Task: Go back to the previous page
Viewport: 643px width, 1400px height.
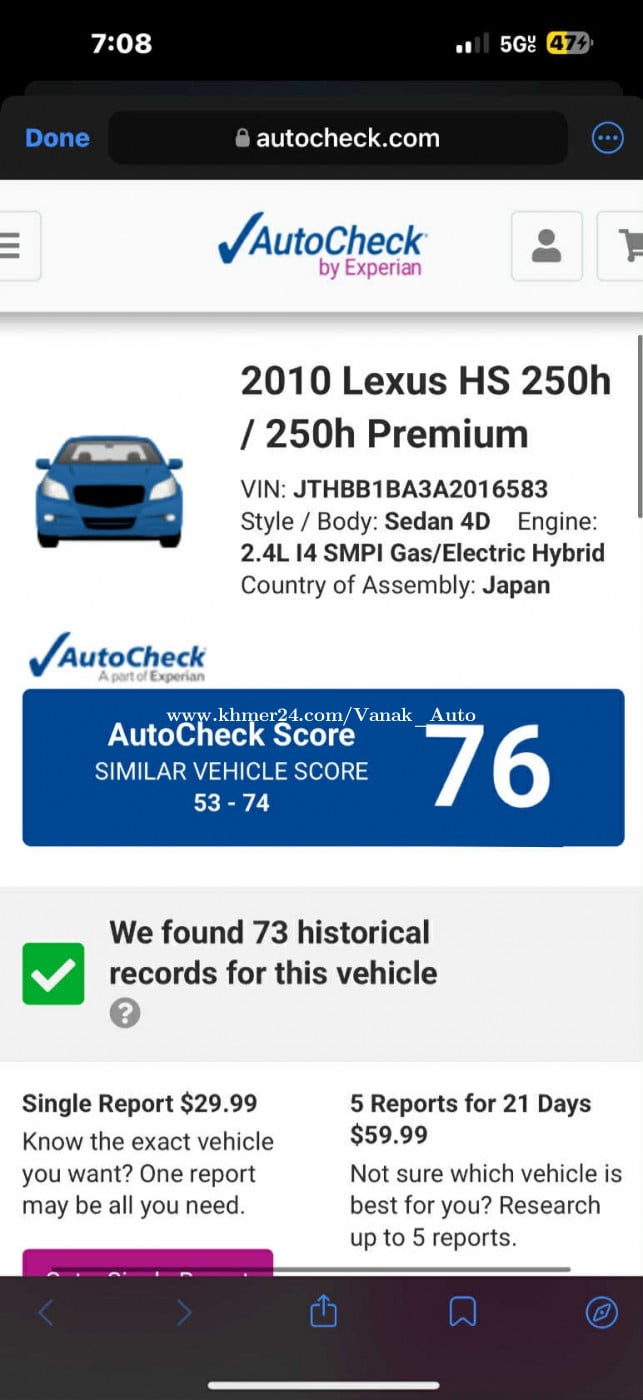Action: (x=45, y=1312)
